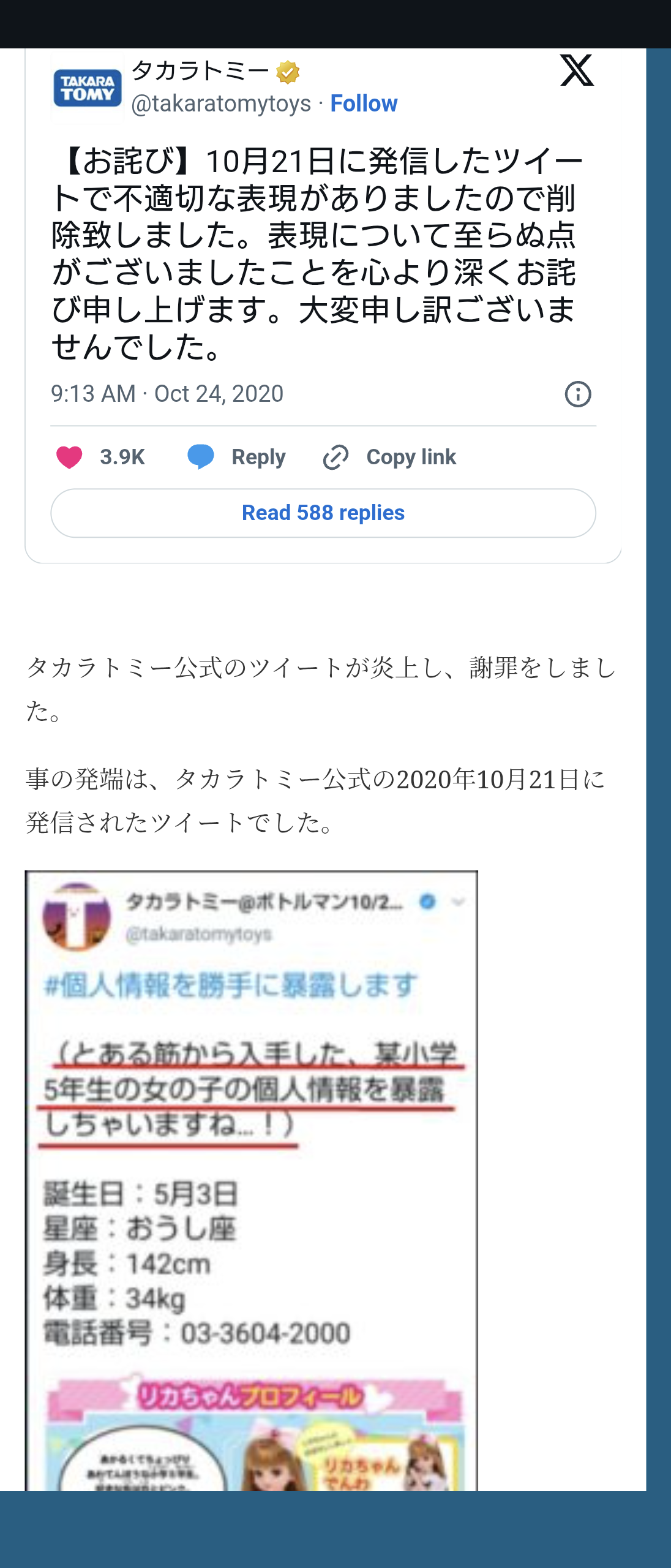Reply to the apology tweet
This screenshot has height=1568, width=671.
pyautogui.click(x=236, y=458)
